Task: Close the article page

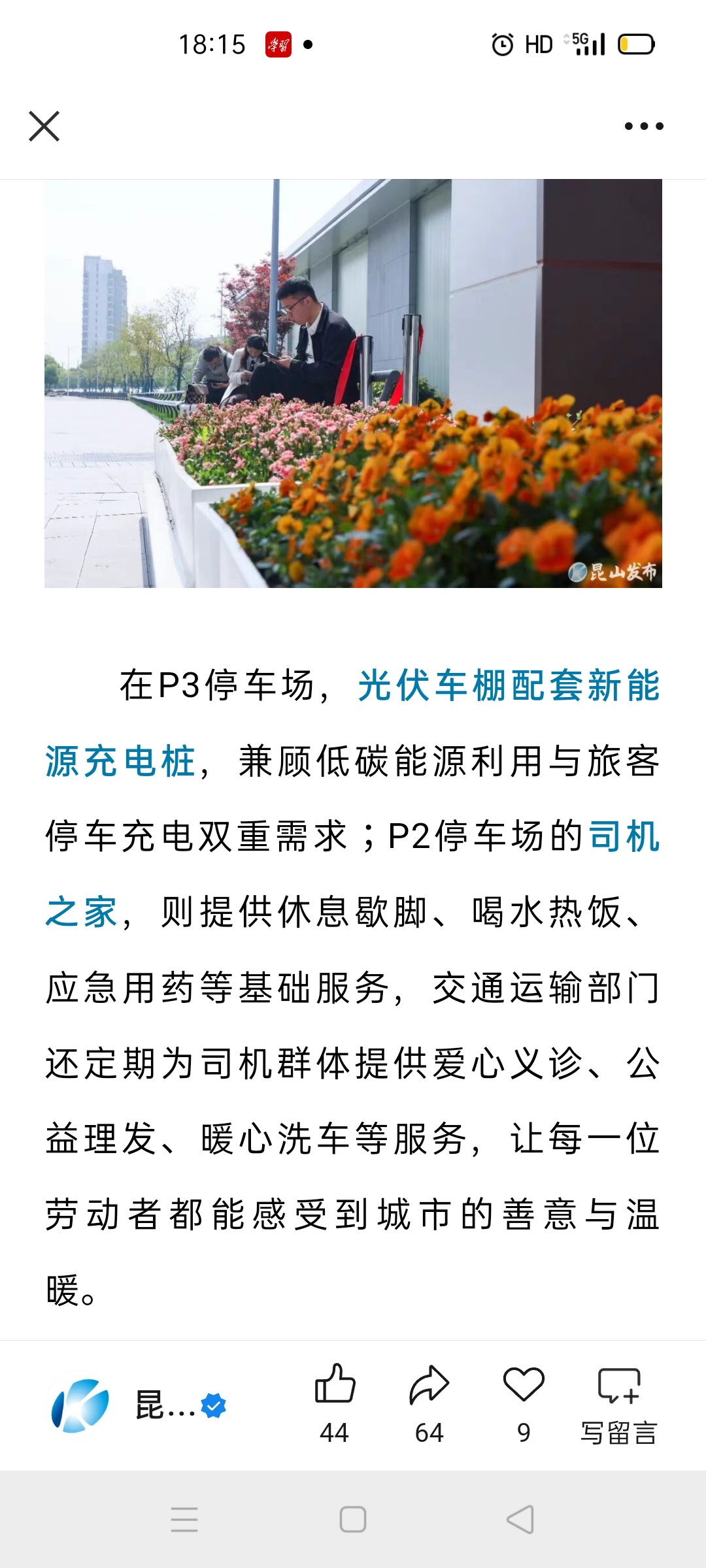Action: point(44,126)
